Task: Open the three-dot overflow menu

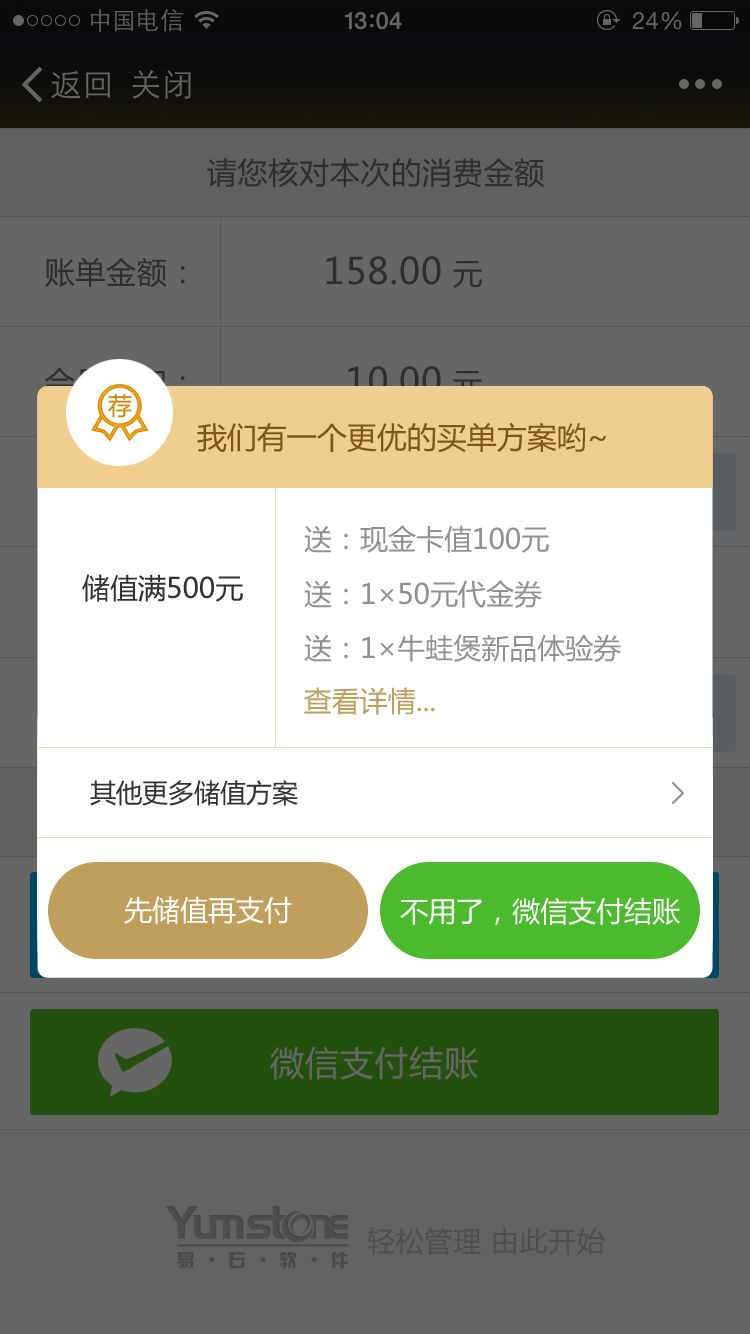Action: [x=700, y=85]
